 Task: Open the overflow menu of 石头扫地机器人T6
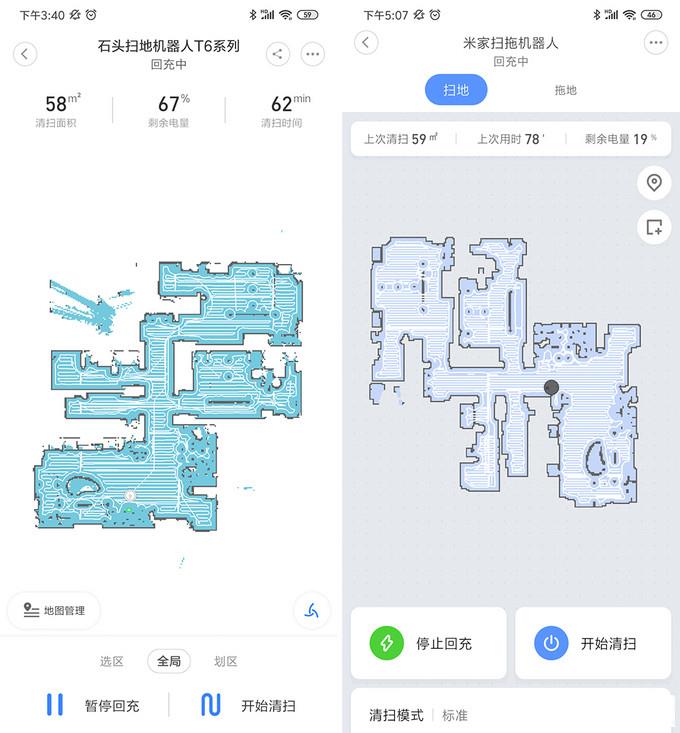point(313,54)
